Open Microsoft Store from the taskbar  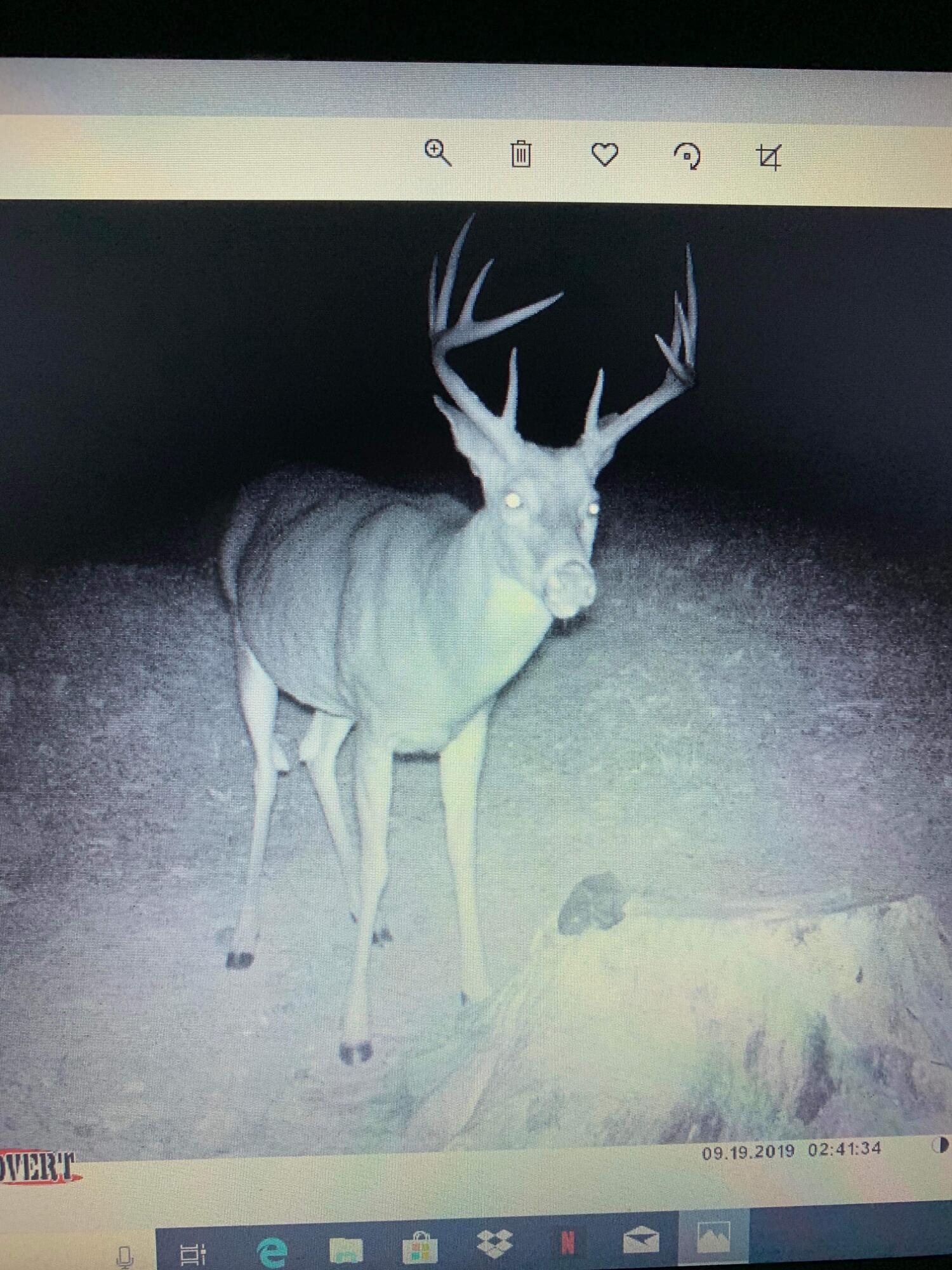420,1248
